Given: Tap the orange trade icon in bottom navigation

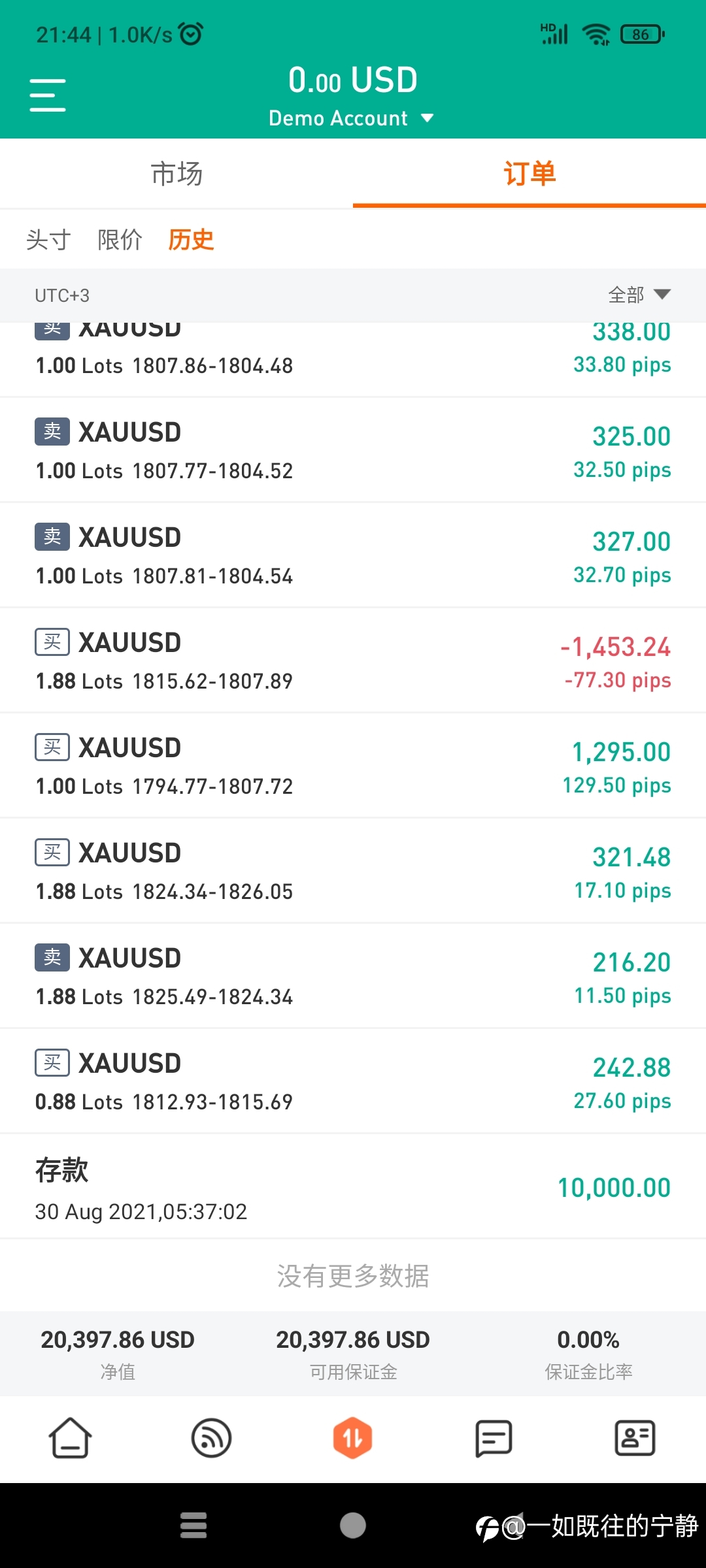Looking at the screenshot, I should pyautogui.click(x=353, y=1438).
